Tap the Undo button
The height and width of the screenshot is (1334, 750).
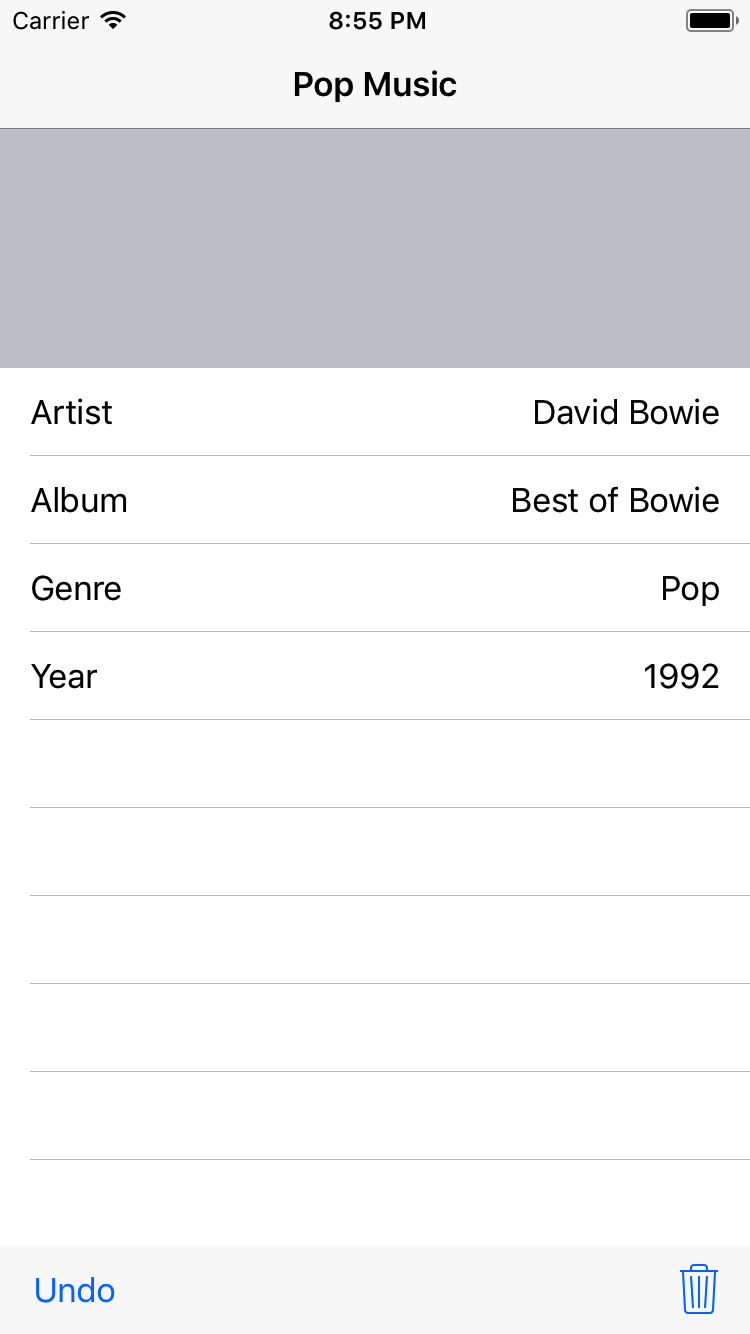click(75, 1290)
